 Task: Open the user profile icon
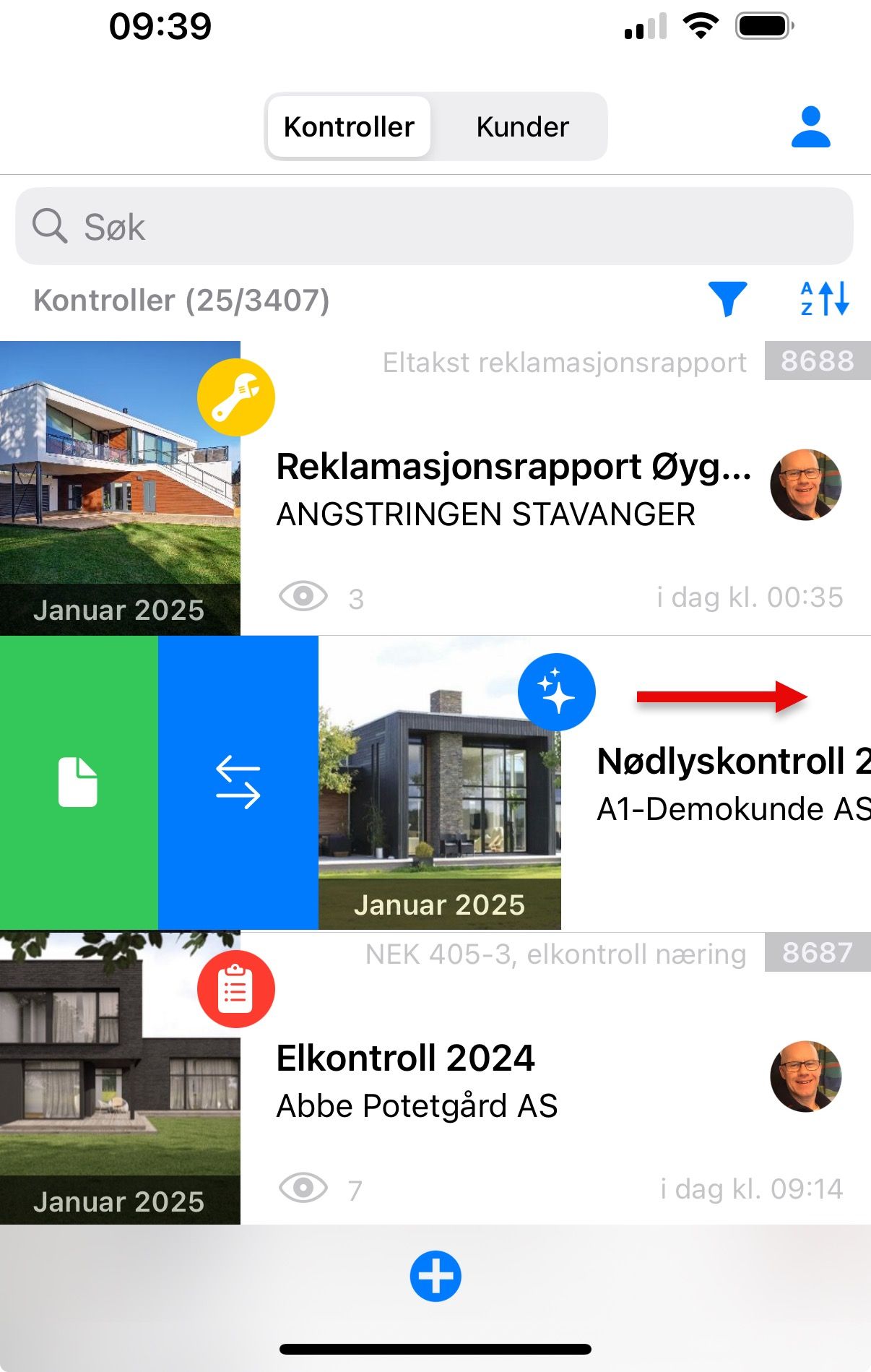click(x=810, y=127)
